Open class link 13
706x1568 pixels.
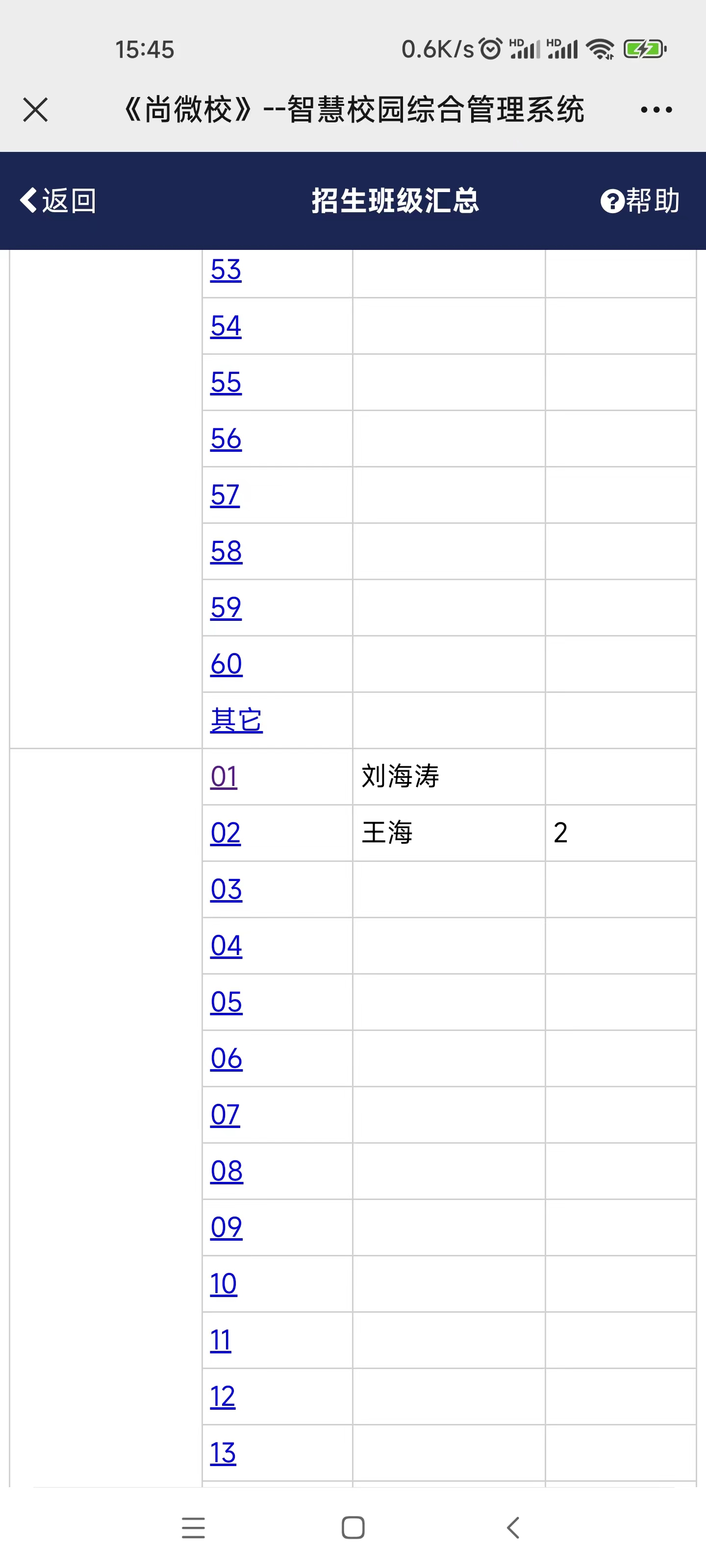[223, 1452]
